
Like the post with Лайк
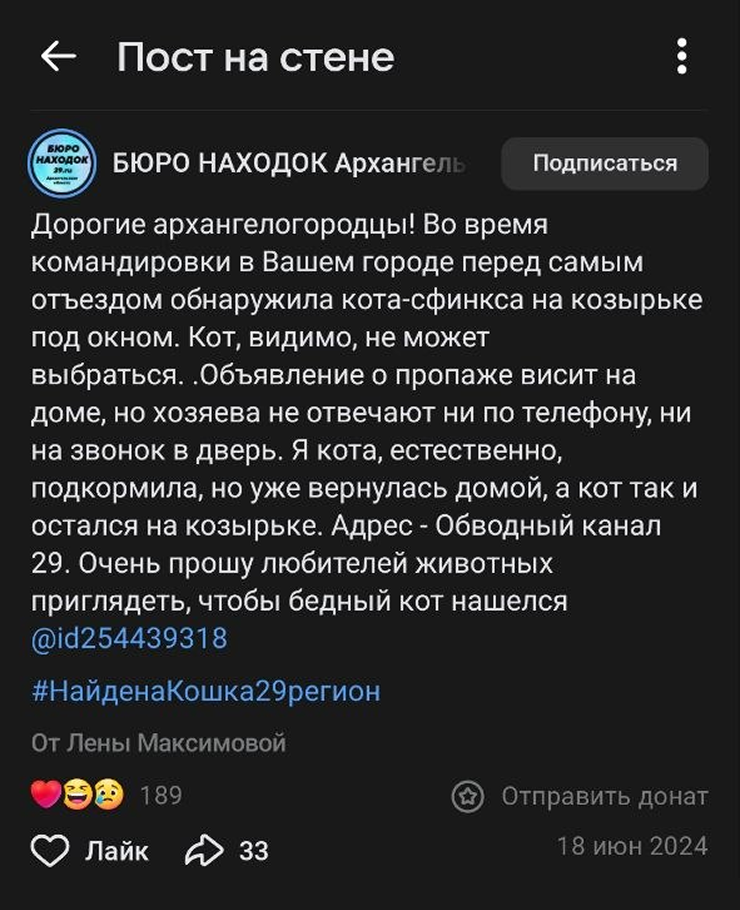click(x=90, y=851)
